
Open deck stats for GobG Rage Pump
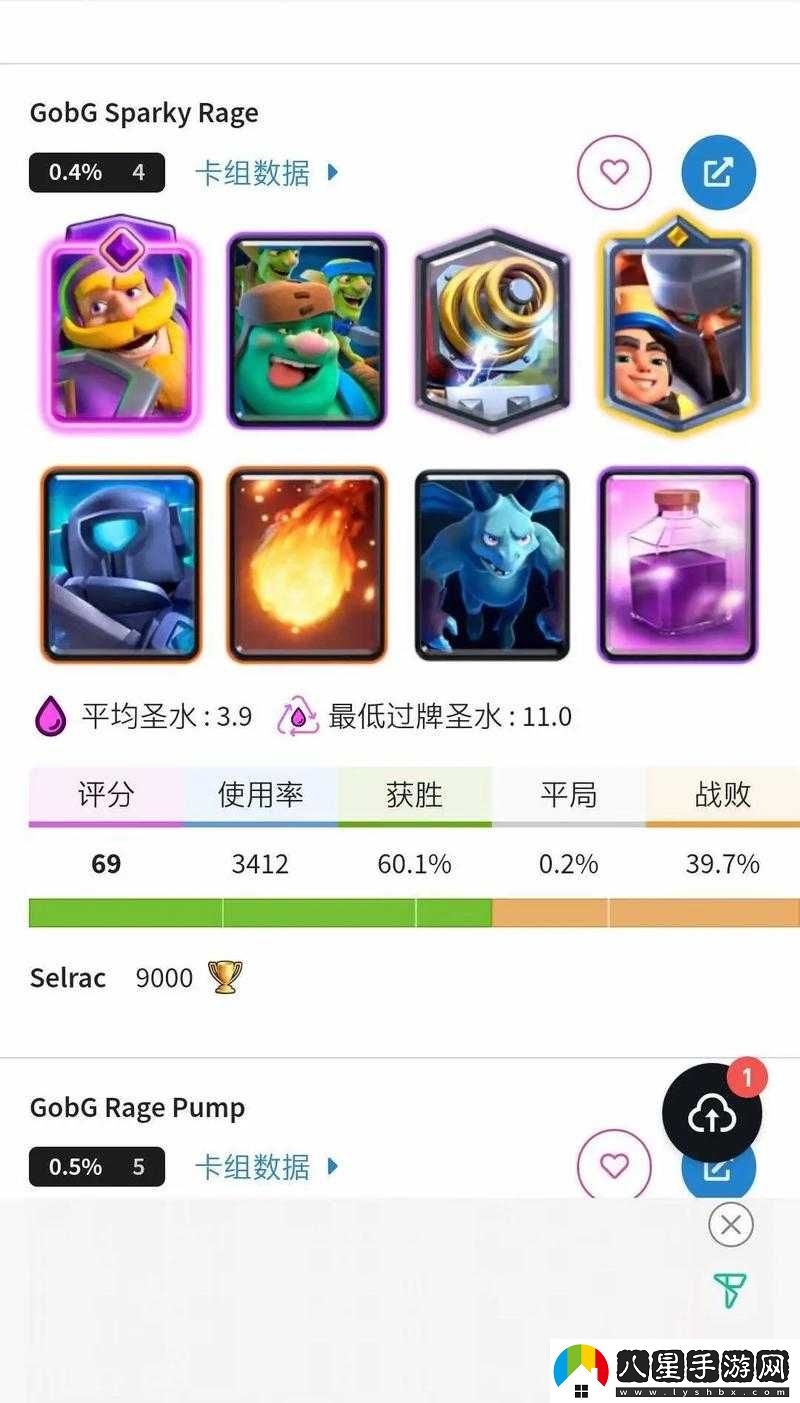click(x=266, y=1166)
